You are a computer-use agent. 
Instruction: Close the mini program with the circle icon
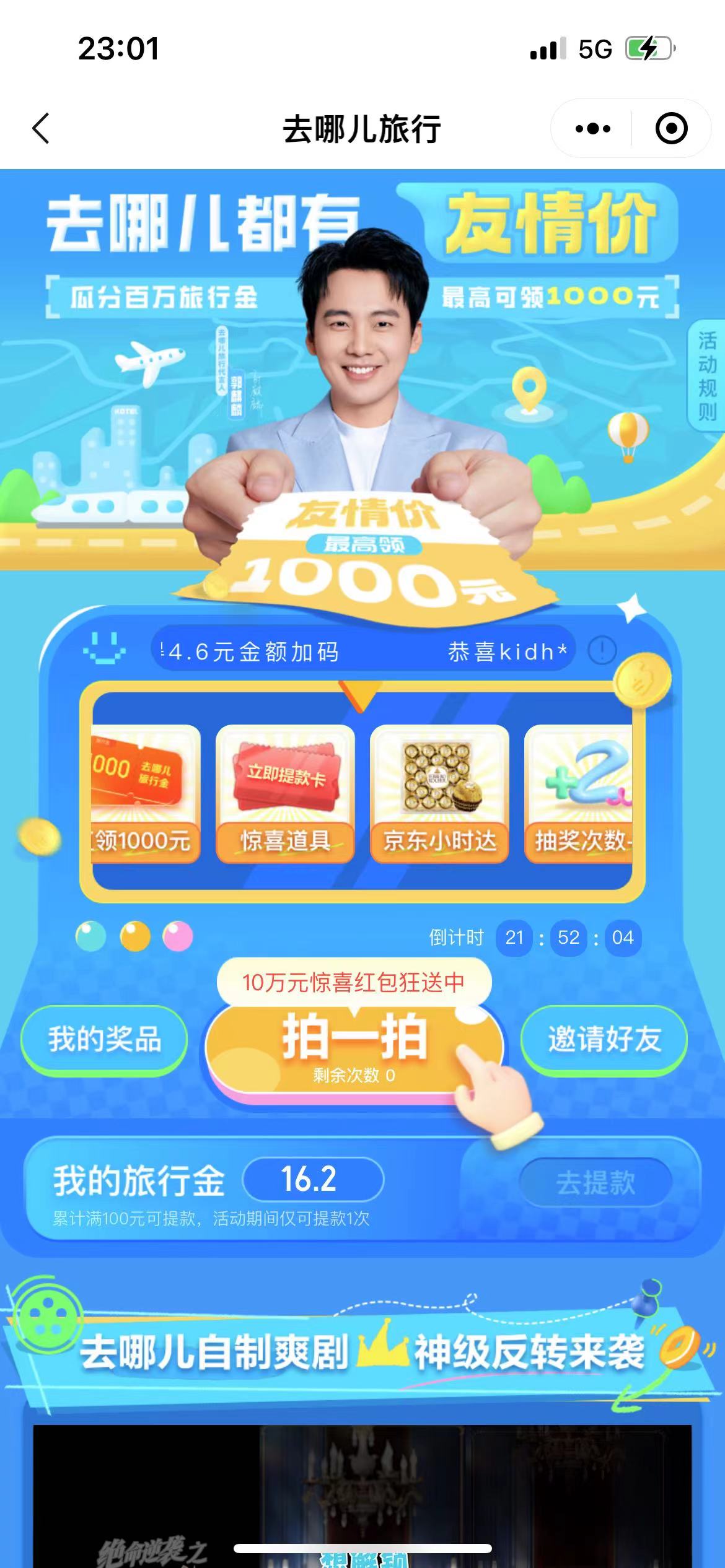tap(671, 129)
